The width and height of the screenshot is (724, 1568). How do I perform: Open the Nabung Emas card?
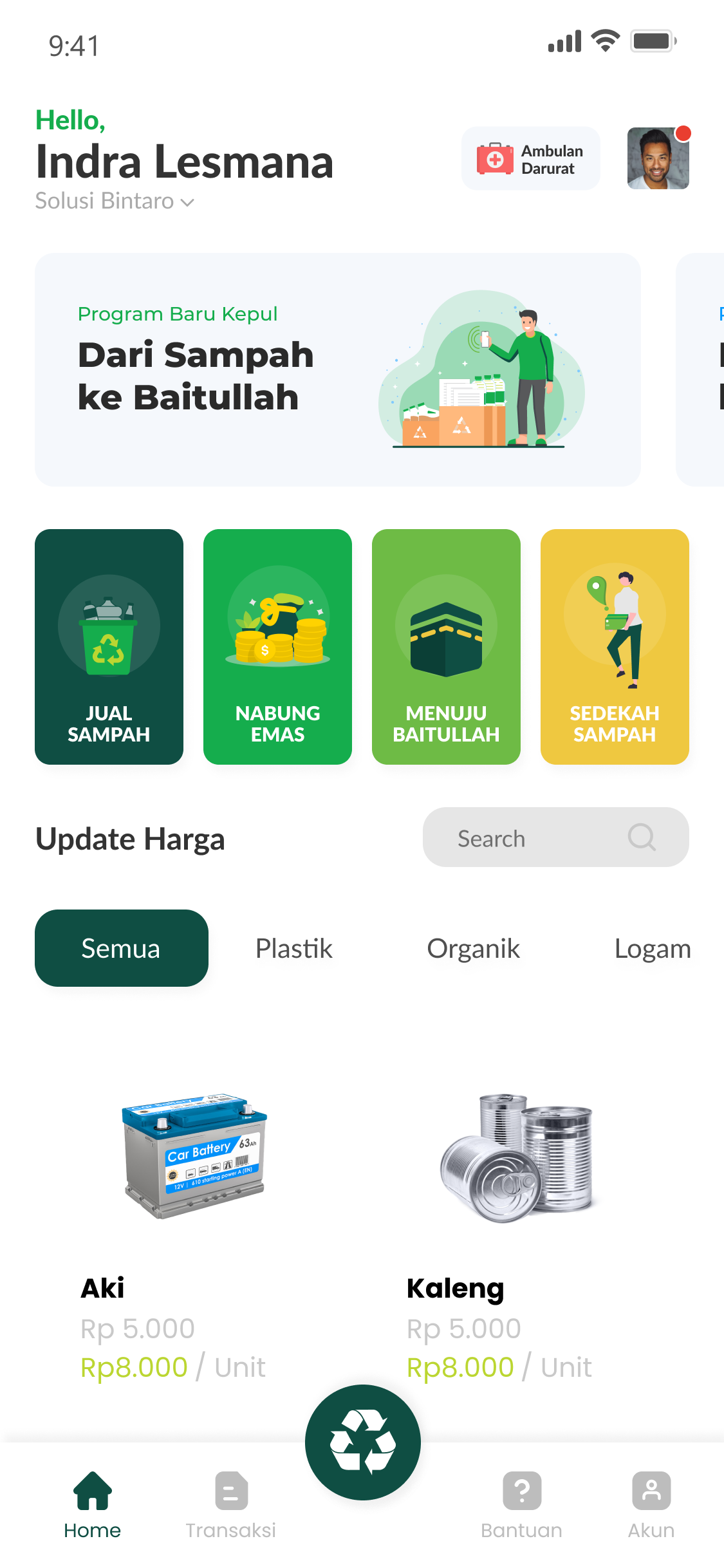point(277,646)
